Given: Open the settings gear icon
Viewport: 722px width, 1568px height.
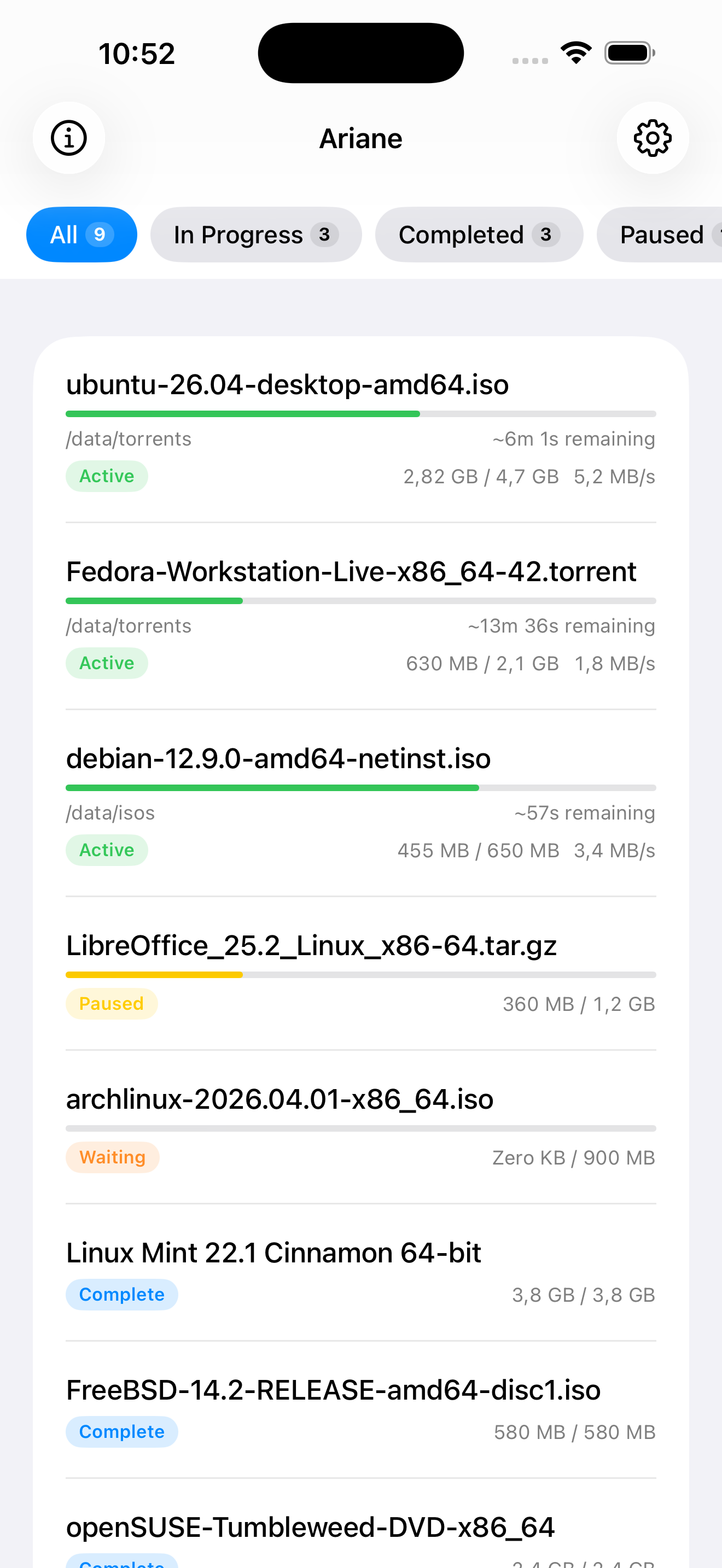Looking at the screenshot, I should [x=652, y=138].
